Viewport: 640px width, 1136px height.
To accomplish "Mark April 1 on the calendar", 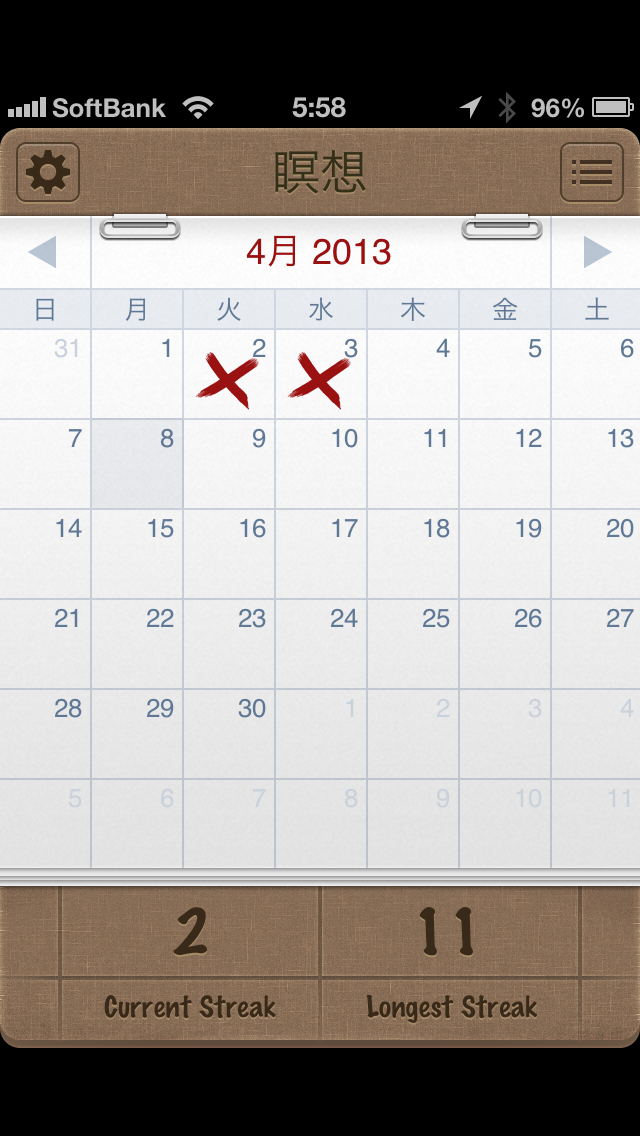I will pyautogui.click(x=137, y=375).
